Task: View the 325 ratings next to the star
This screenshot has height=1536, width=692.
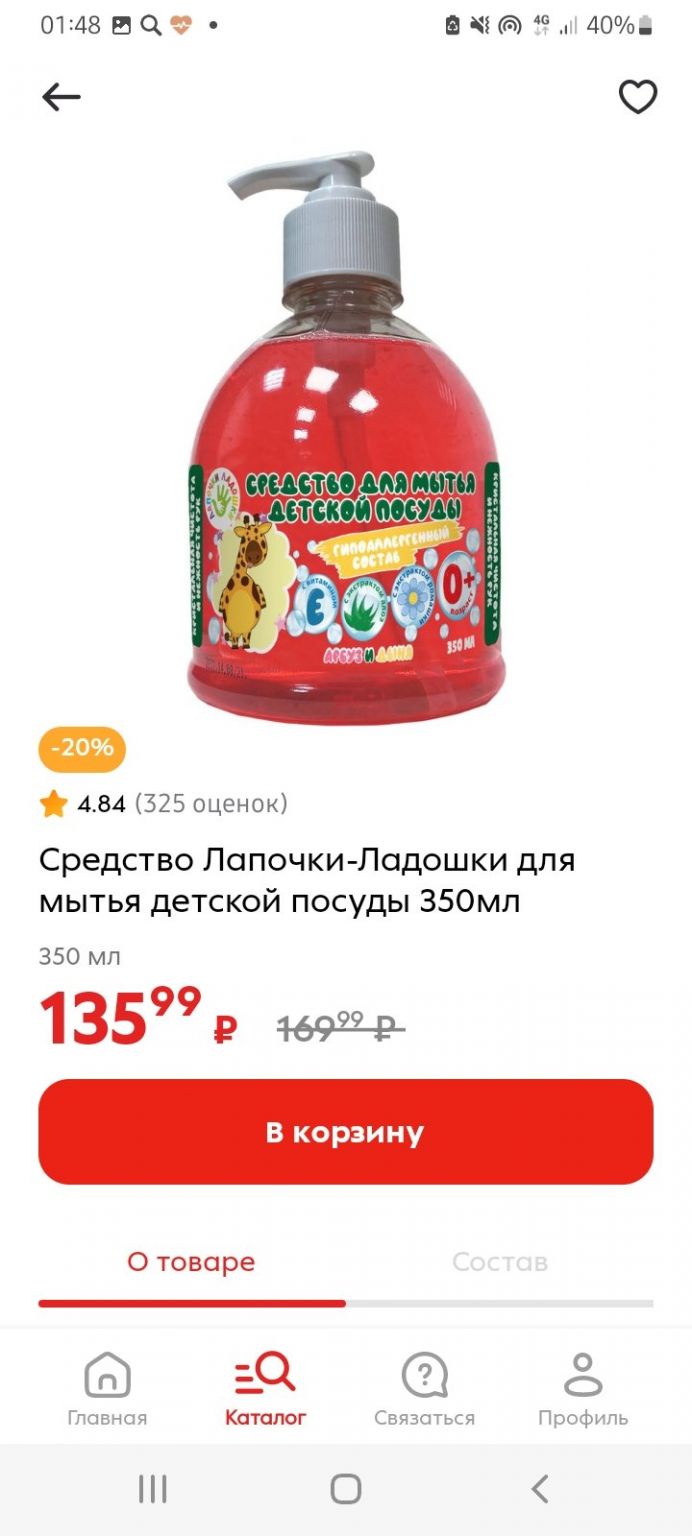Action: tap(211, 803)
